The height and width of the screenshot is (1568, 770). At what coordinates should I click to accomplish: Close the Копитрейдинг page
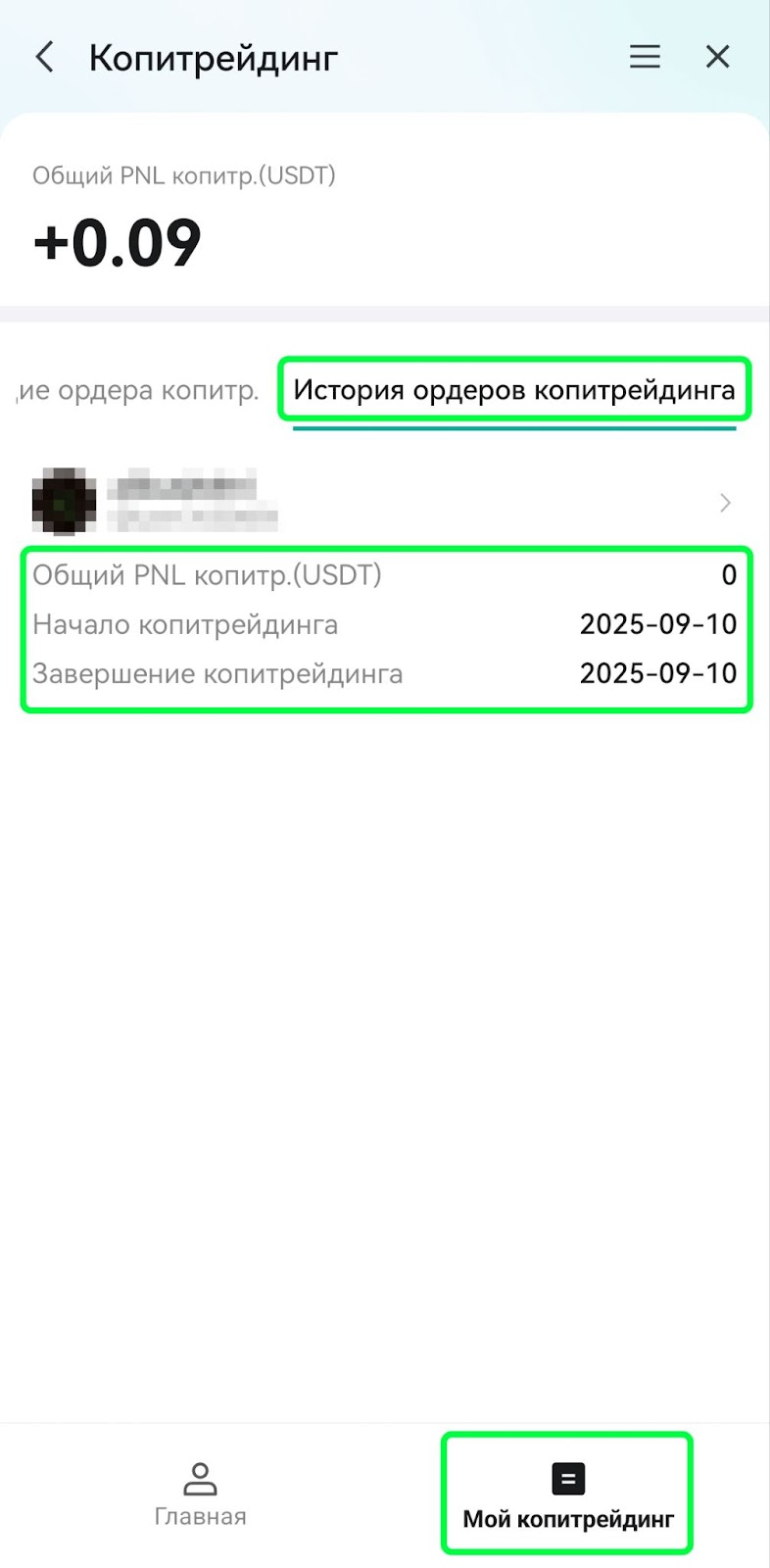click(x=718, y=57)
